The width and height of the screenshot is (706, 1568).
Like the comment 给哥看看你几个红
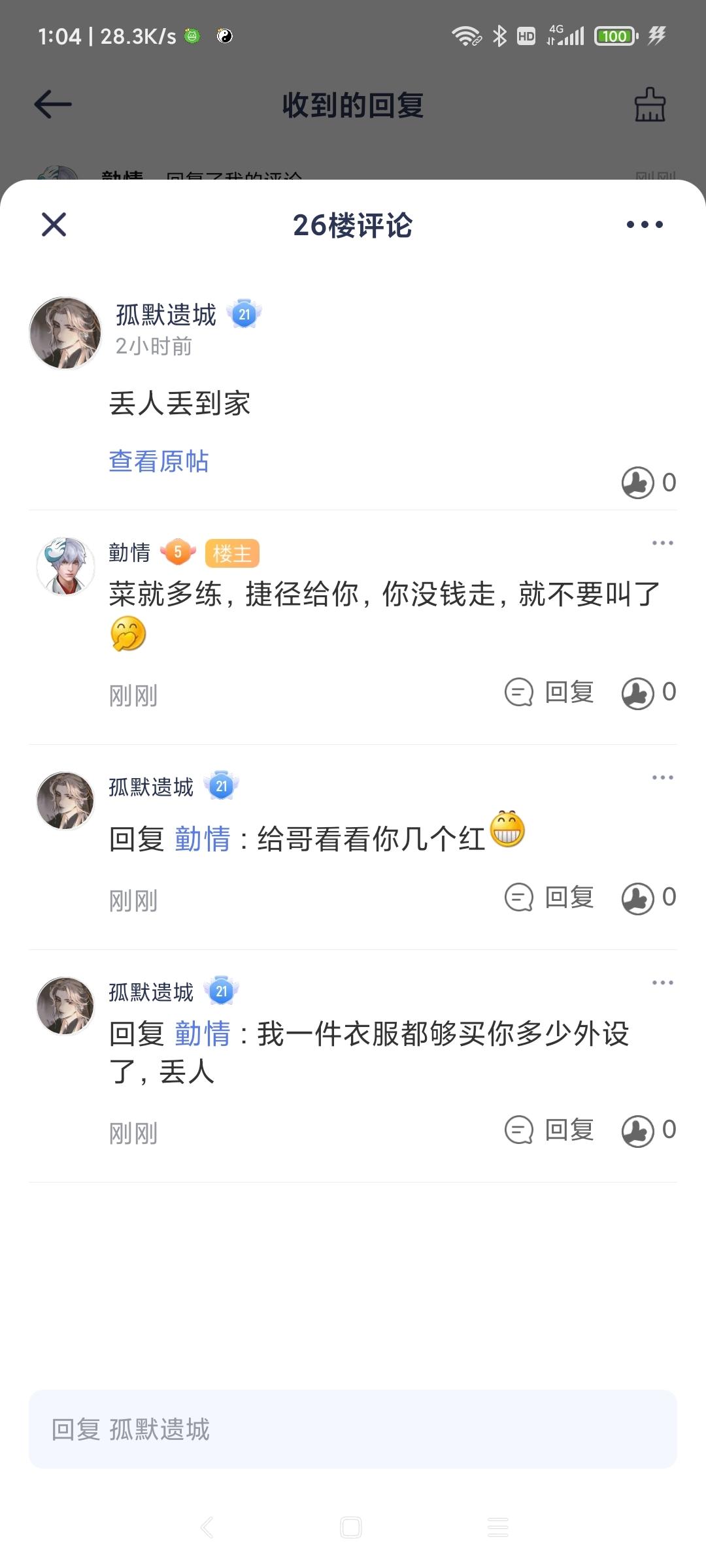[x=637, y=898]
